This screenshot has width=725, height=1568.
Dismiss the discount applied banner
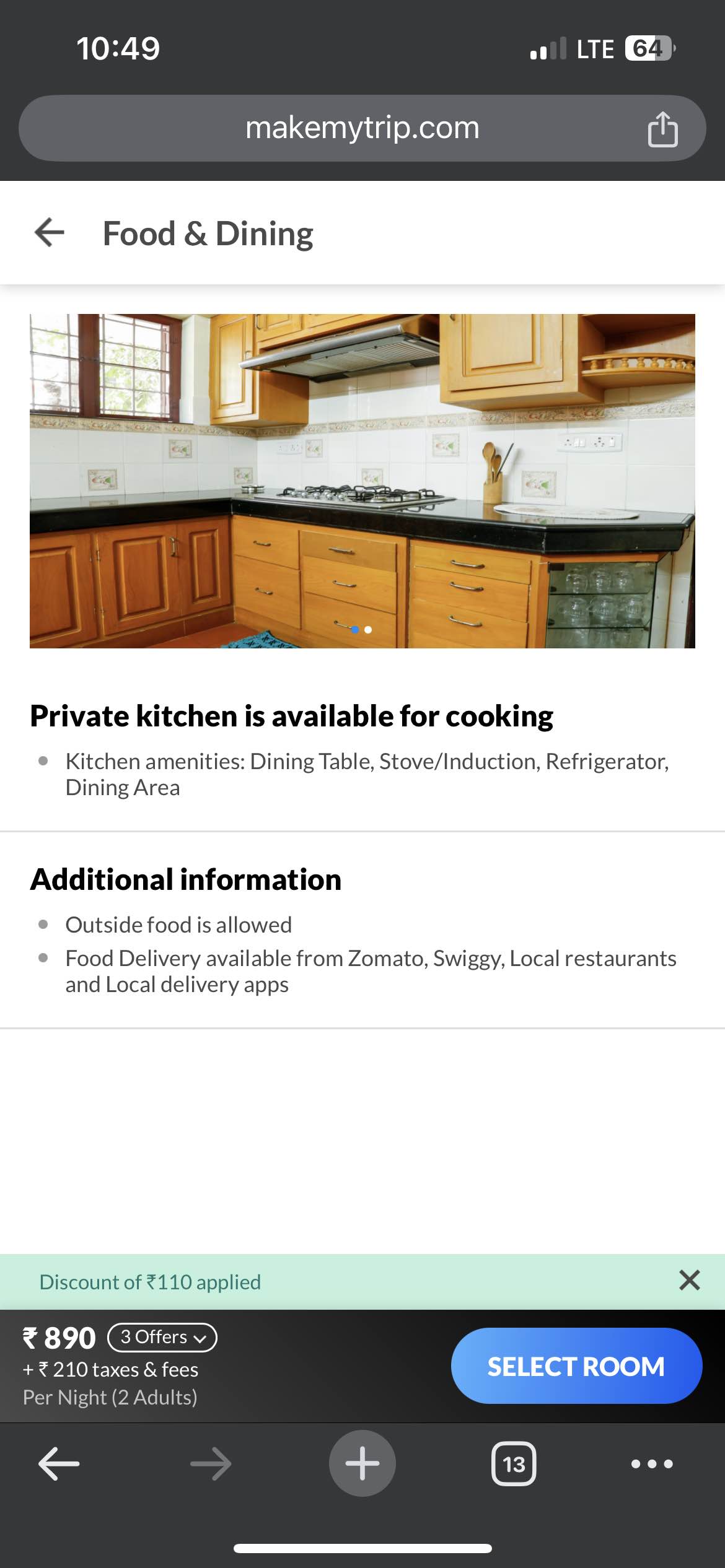coord(689,1280)
